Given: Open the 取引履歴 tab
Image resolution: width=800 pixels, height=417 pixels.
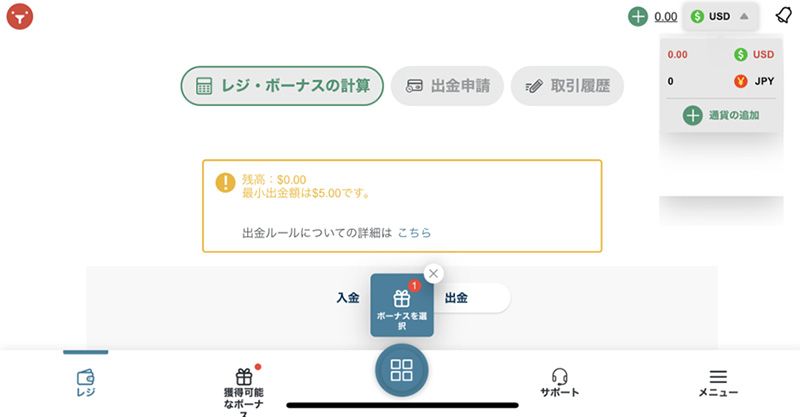Looking at the screenshot, I should 567,86.
